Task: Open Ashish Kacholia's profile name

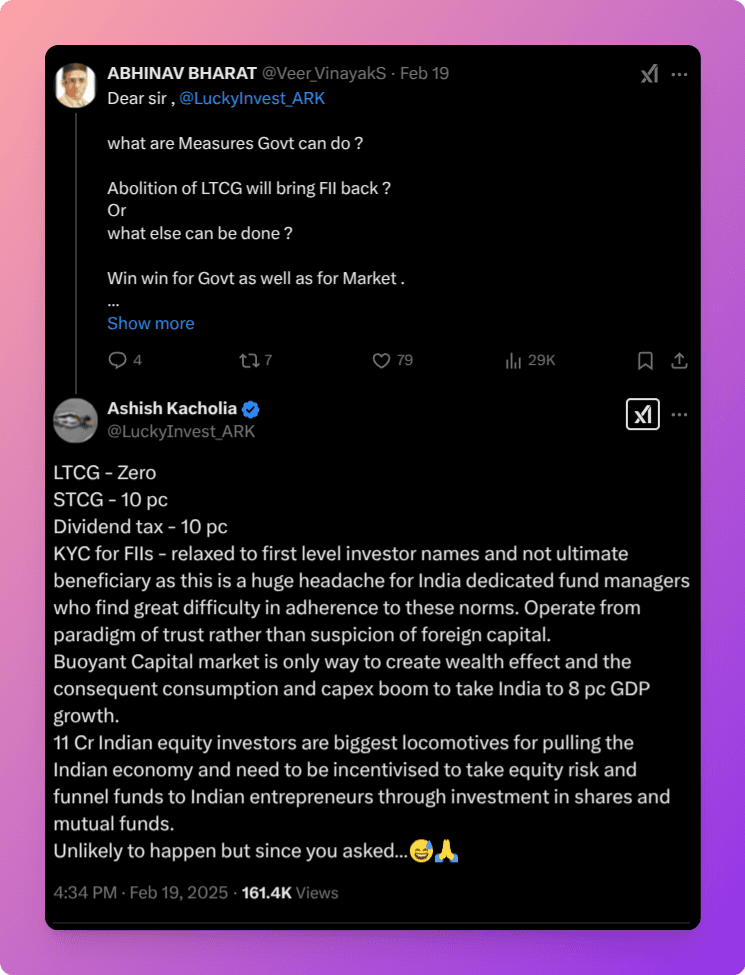Action: (x=172, y=409)
